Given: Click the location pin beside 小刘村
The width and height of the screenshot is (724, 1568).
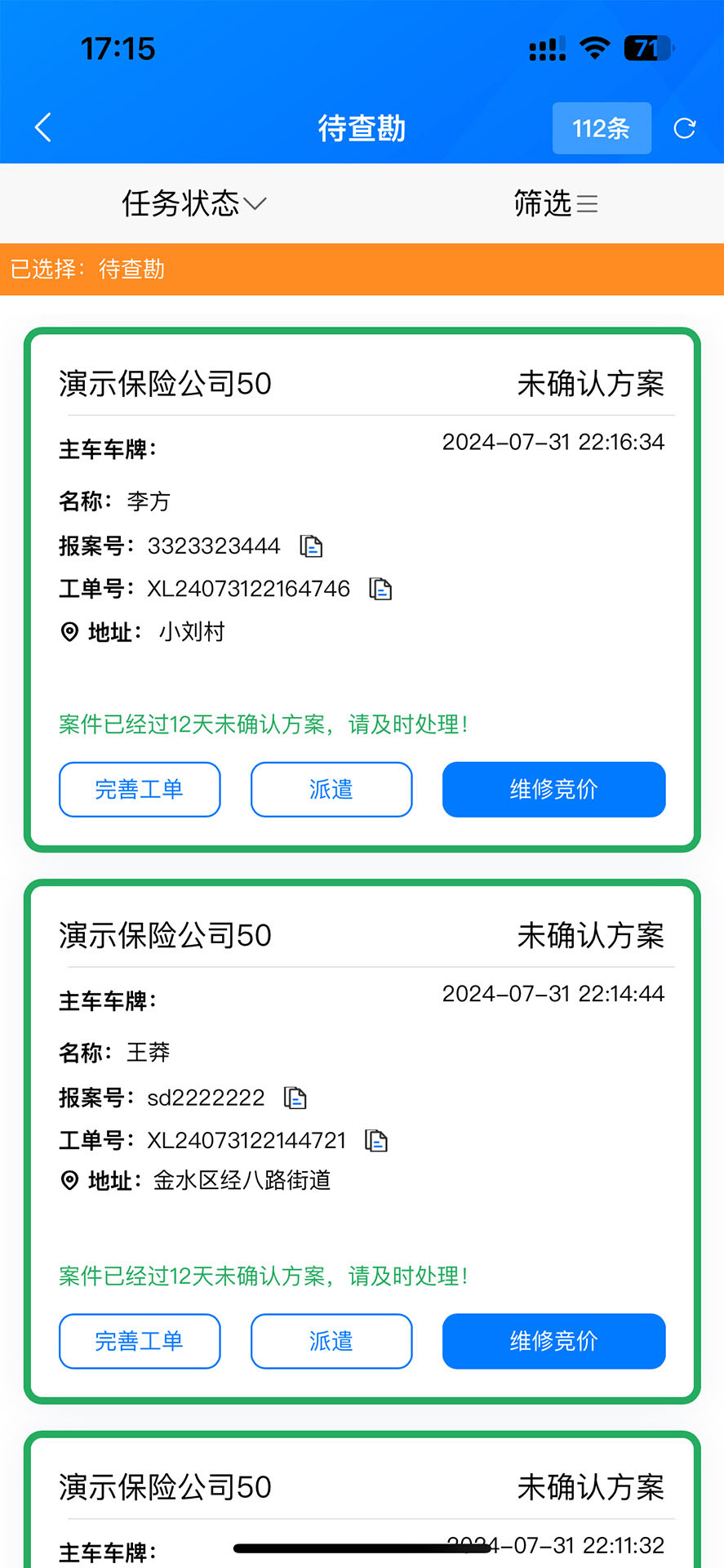Looking at the screenshot, I should coord(69,631).
